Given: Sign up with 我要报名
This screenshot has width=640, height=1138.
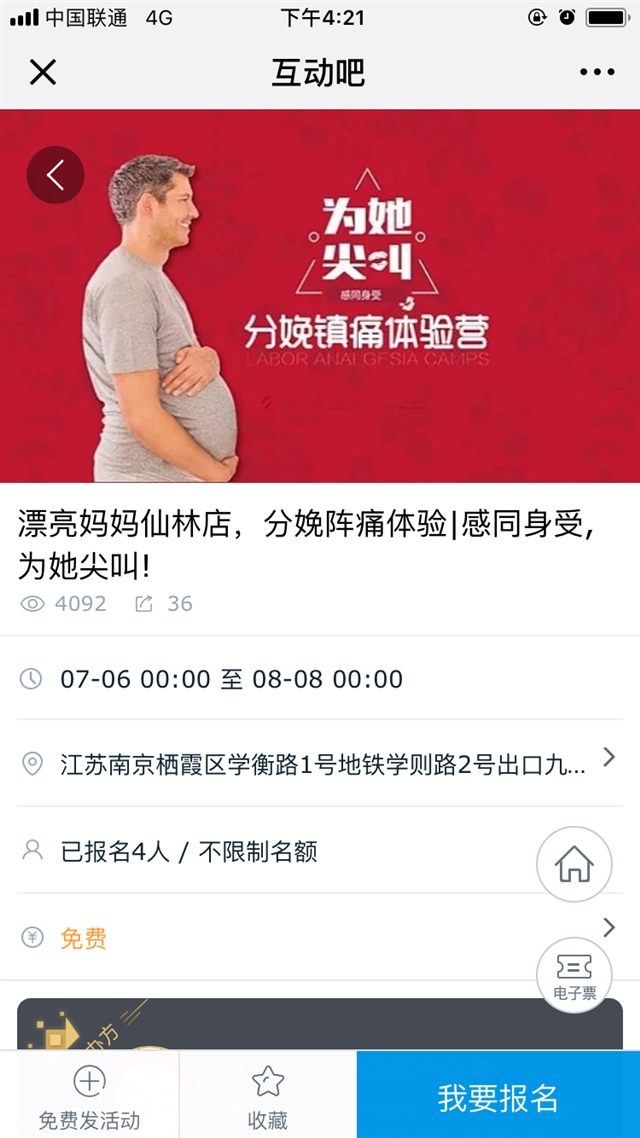Looking at the screenshot, I should point(498,1097).
